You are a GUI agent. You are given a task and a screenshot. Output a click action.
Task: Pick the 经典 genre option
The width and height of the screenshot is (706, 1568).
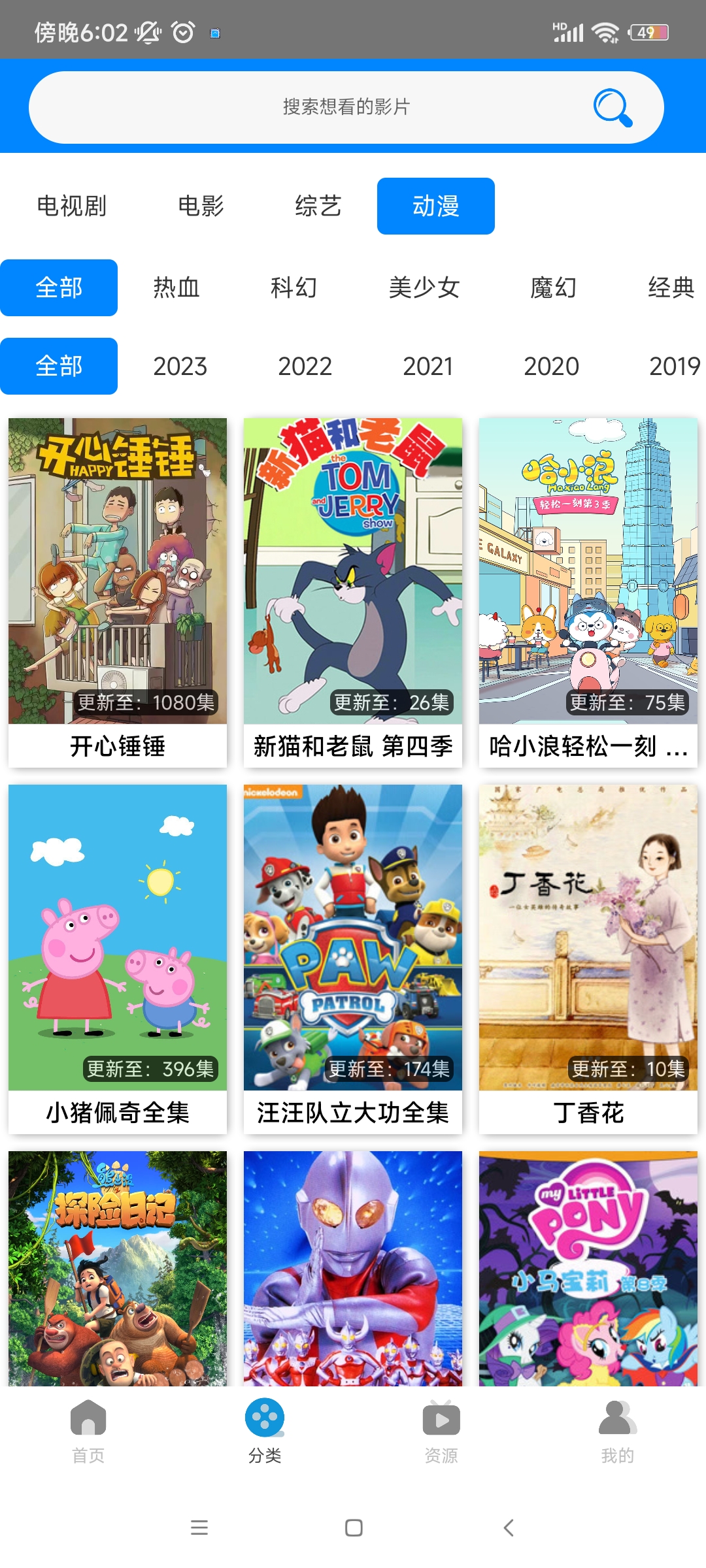671,287
